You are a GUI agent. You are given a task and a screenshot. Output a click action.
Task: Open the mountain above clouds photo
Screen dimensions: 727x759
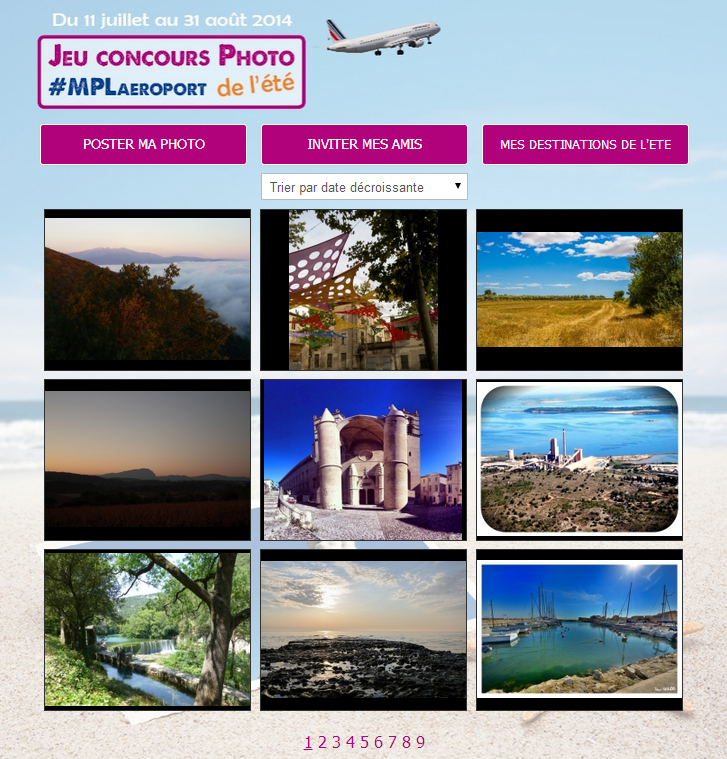click(147, 290)
